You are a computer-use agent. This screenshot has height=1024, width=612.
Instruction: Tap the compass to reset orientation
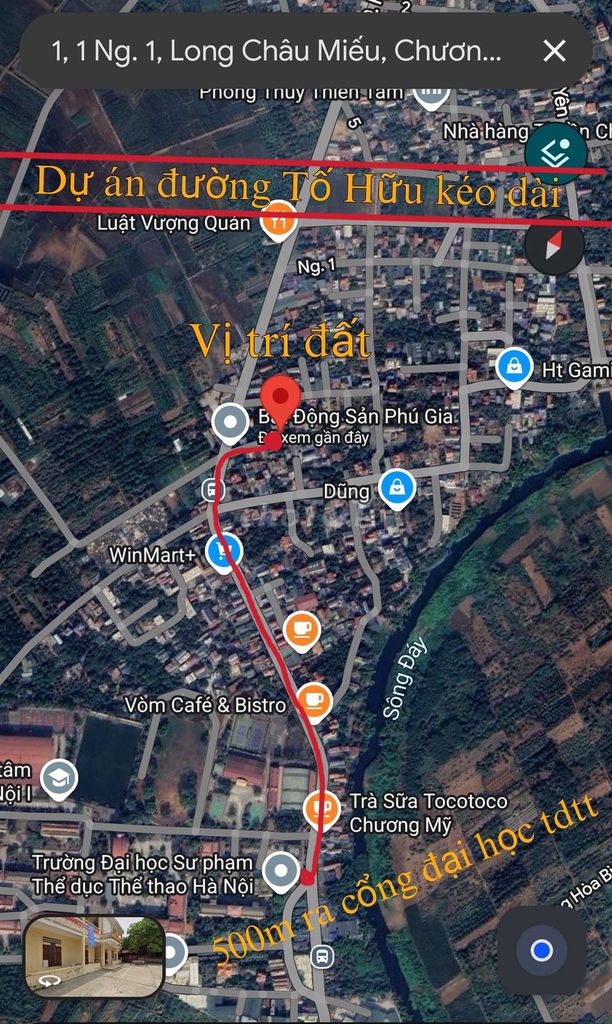pos(555,245)
